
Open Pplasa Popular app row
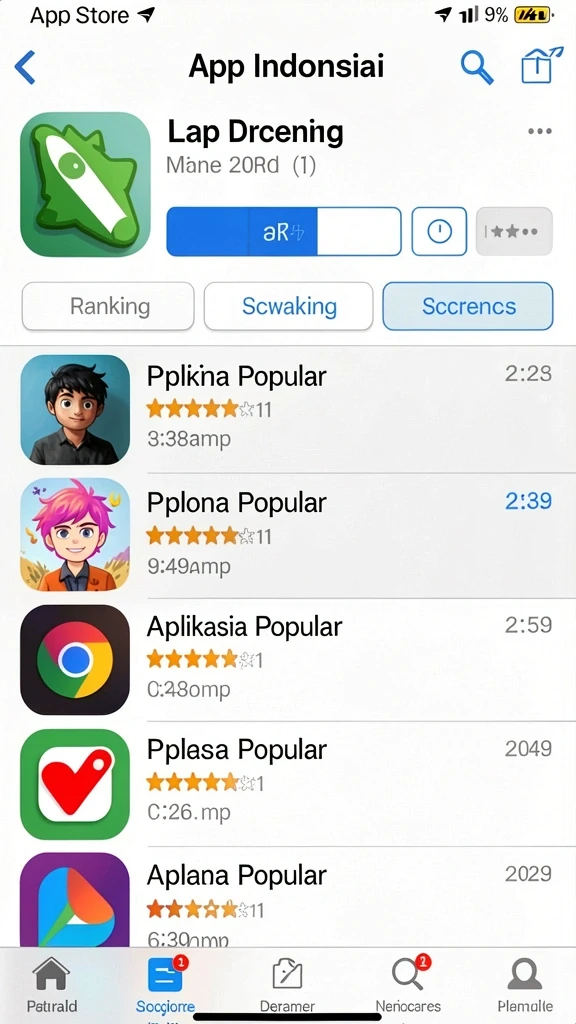tap(288, 784)
